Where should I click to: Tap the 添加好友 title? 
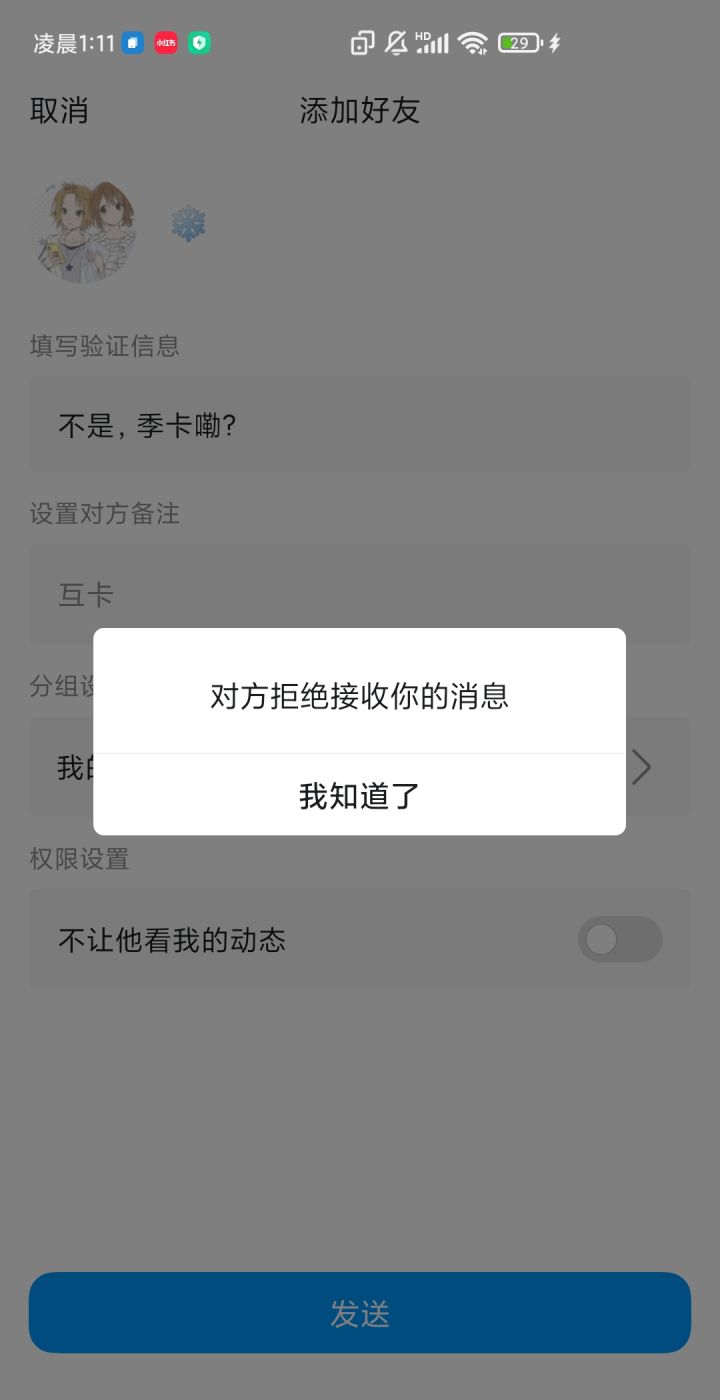click(360, 111)
